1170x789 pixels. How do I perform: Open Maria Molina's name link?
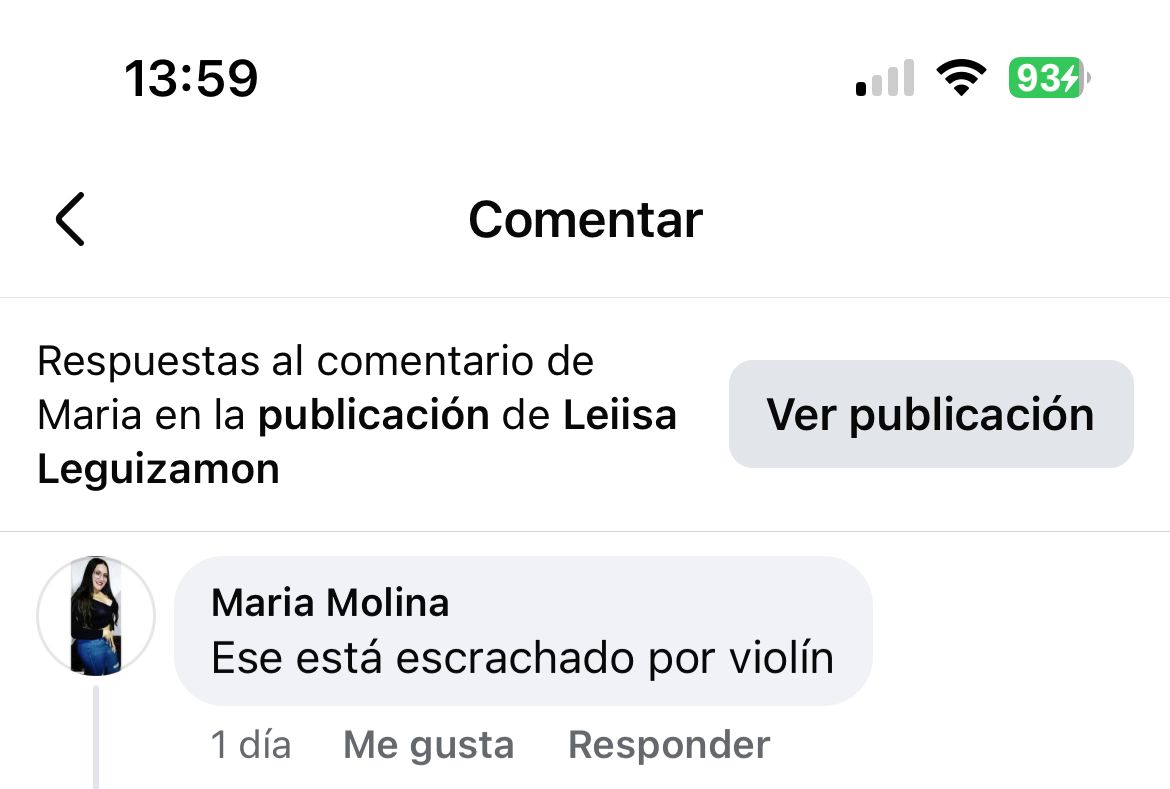point(330,603)
